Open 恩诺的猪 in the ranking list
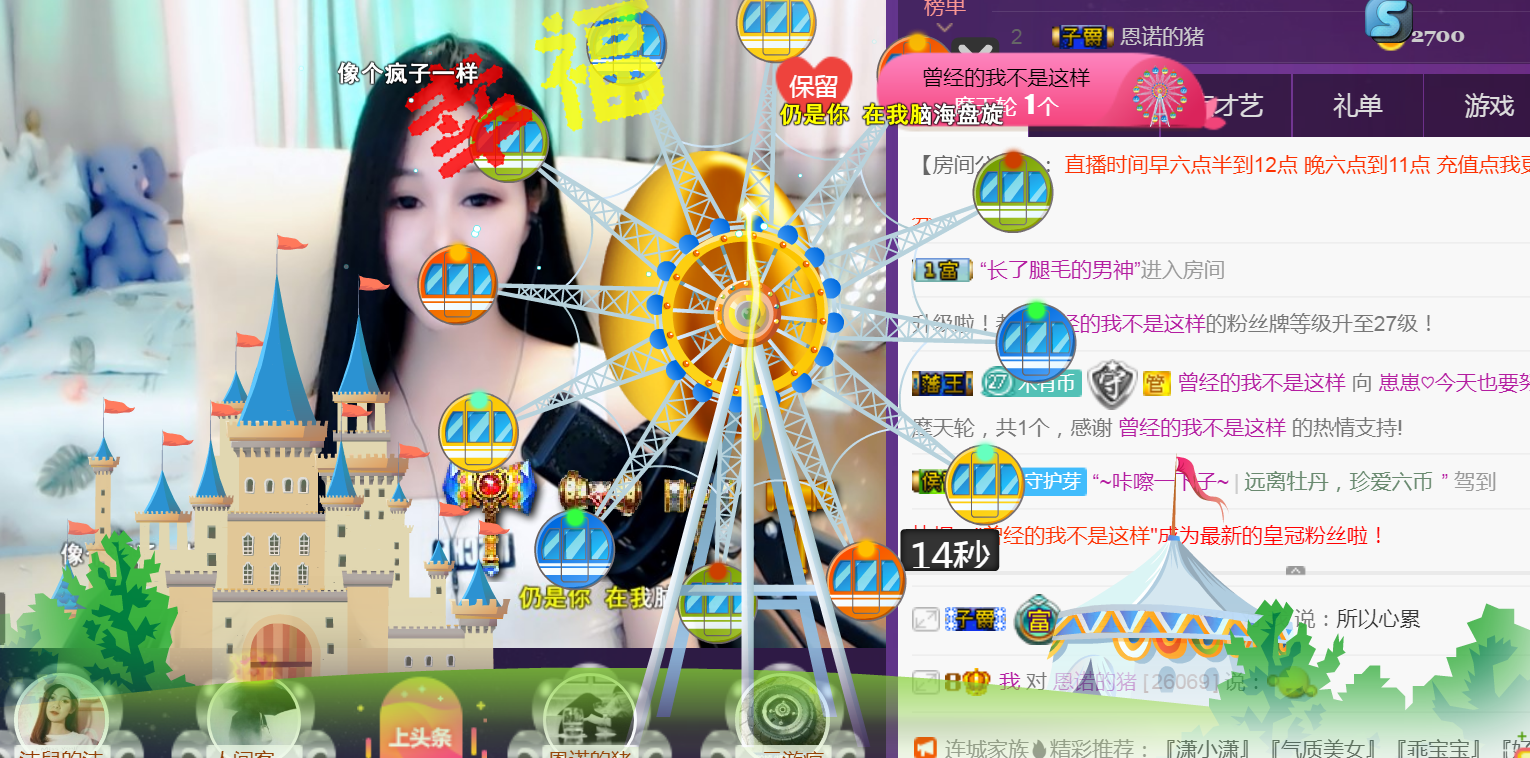 (1161, 37)
